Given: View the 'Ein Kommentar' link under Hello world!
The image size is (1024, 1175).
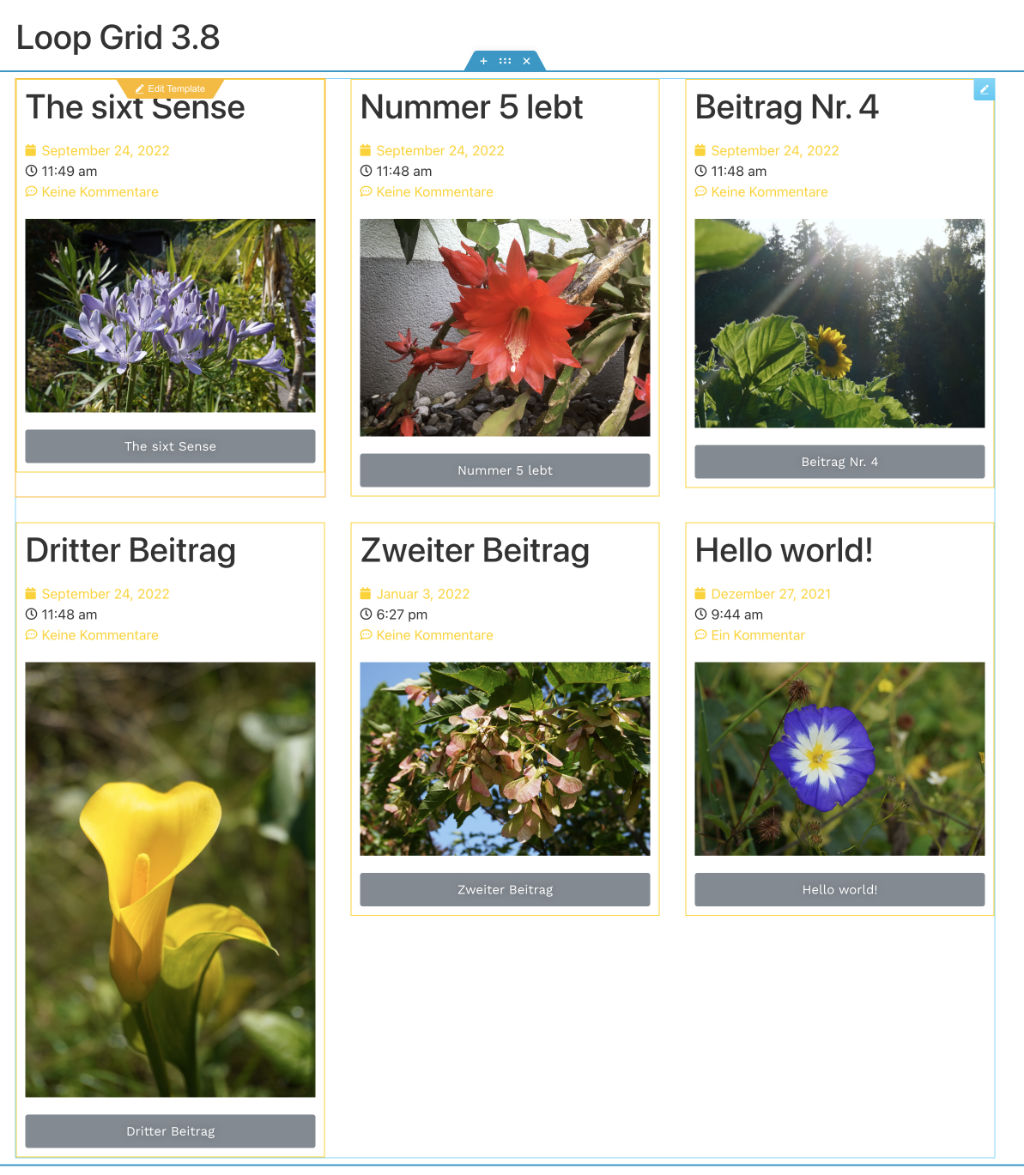Looking at the screenshot, I should [x=757, y=635].
